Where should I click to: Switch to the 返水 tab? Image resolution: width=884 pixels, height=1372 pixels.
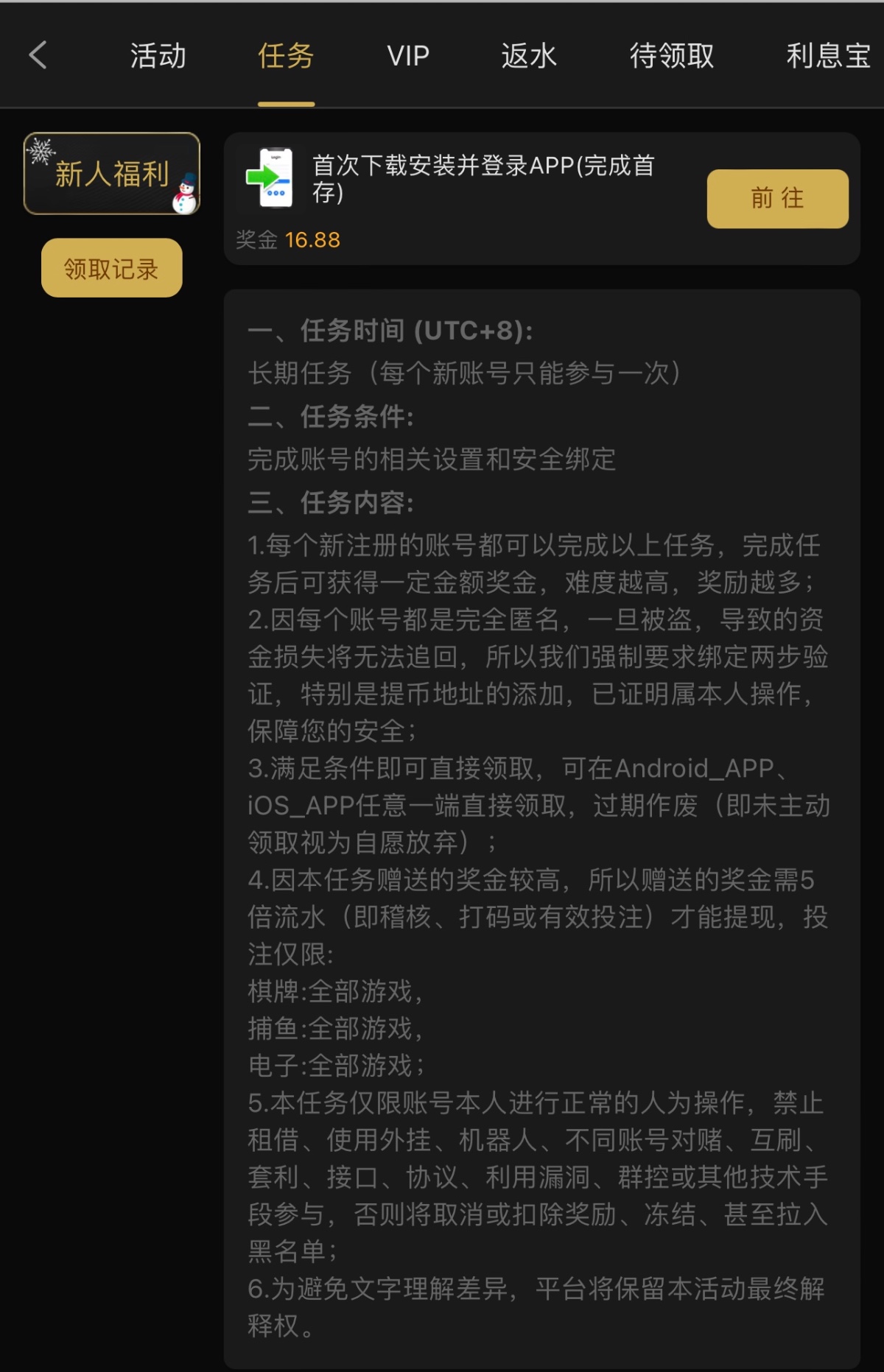[x=528, y=56]
